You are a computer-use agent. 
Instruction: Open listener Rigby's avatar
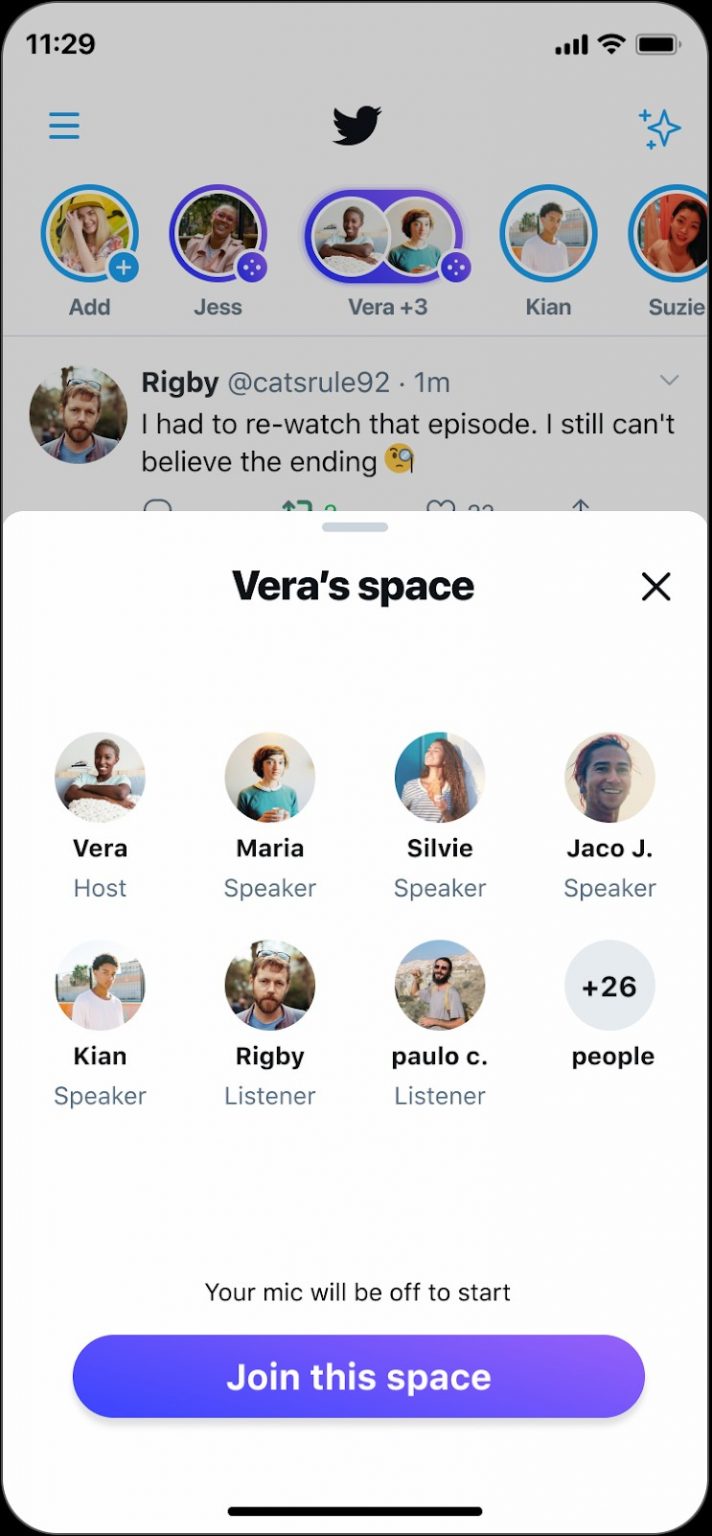click(270, 986)
